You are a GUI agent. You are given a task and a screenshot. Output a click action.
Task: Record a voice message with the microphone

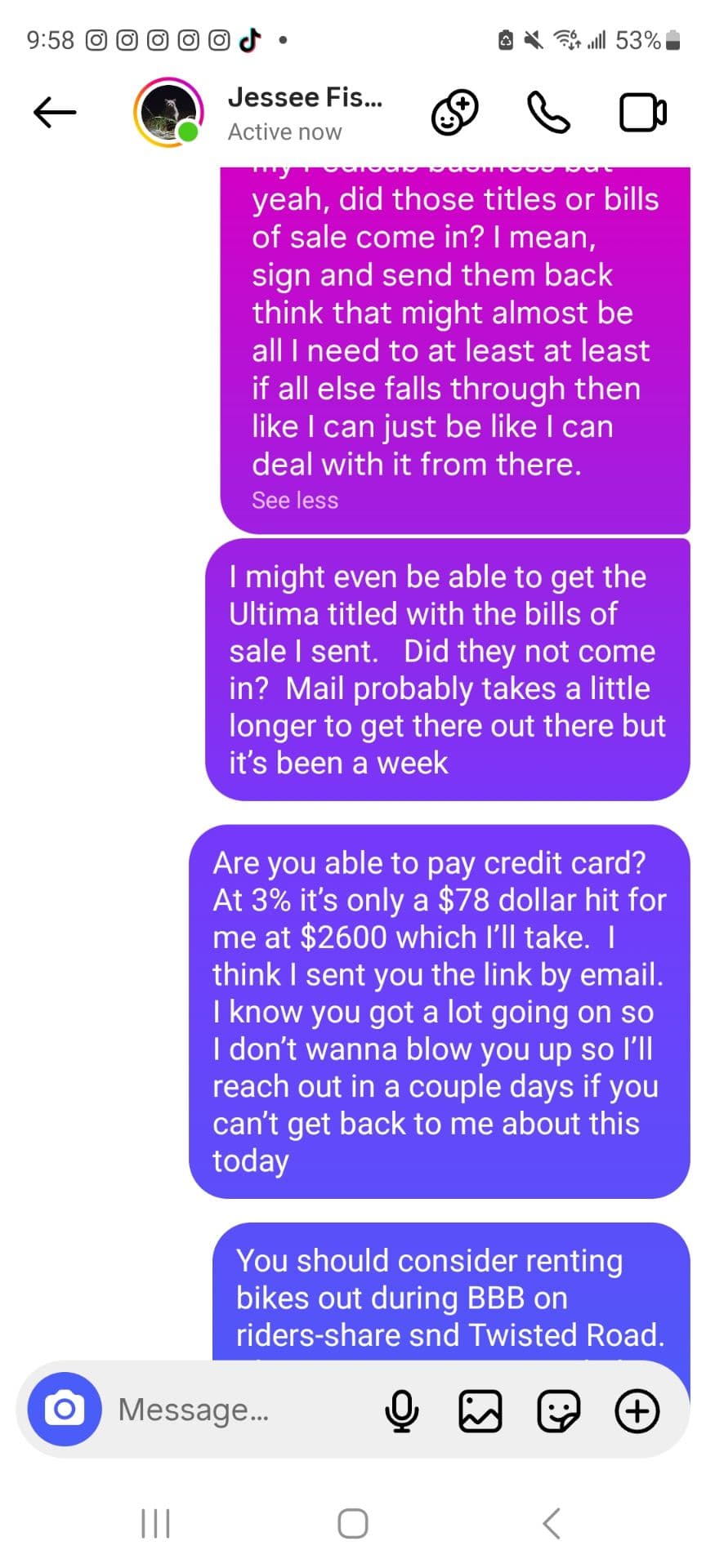pos(401,1410)
